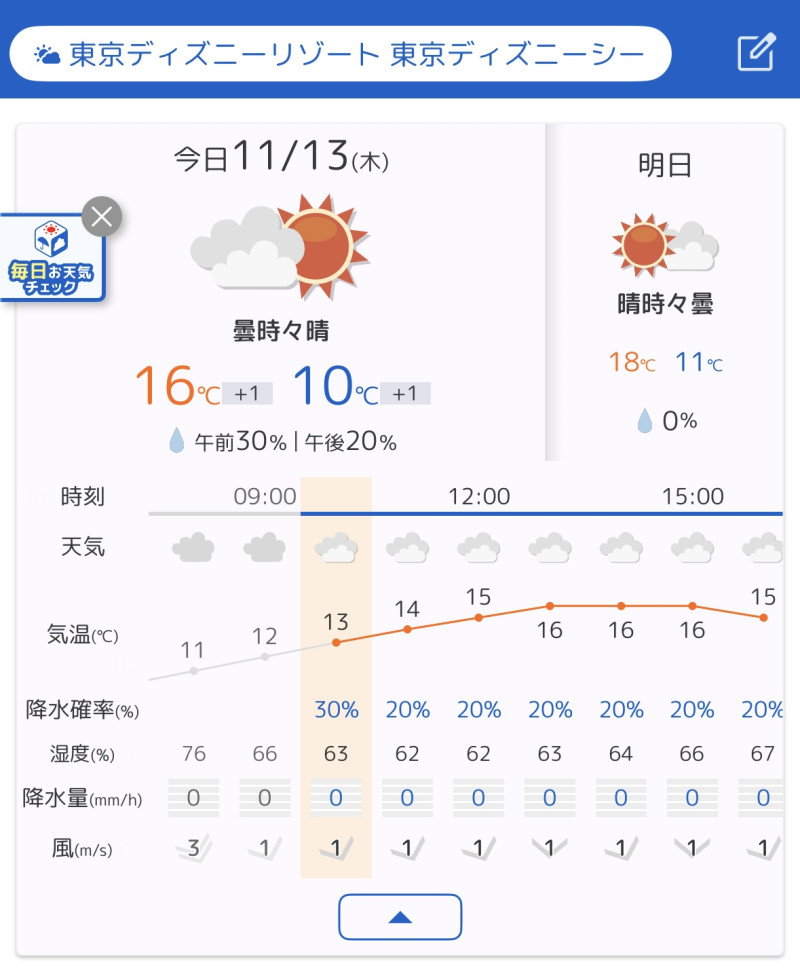The width and height of the screenshot is (800, 972).
Task: Tap the edit location pencil icon
Action: (x=756, y=52)
